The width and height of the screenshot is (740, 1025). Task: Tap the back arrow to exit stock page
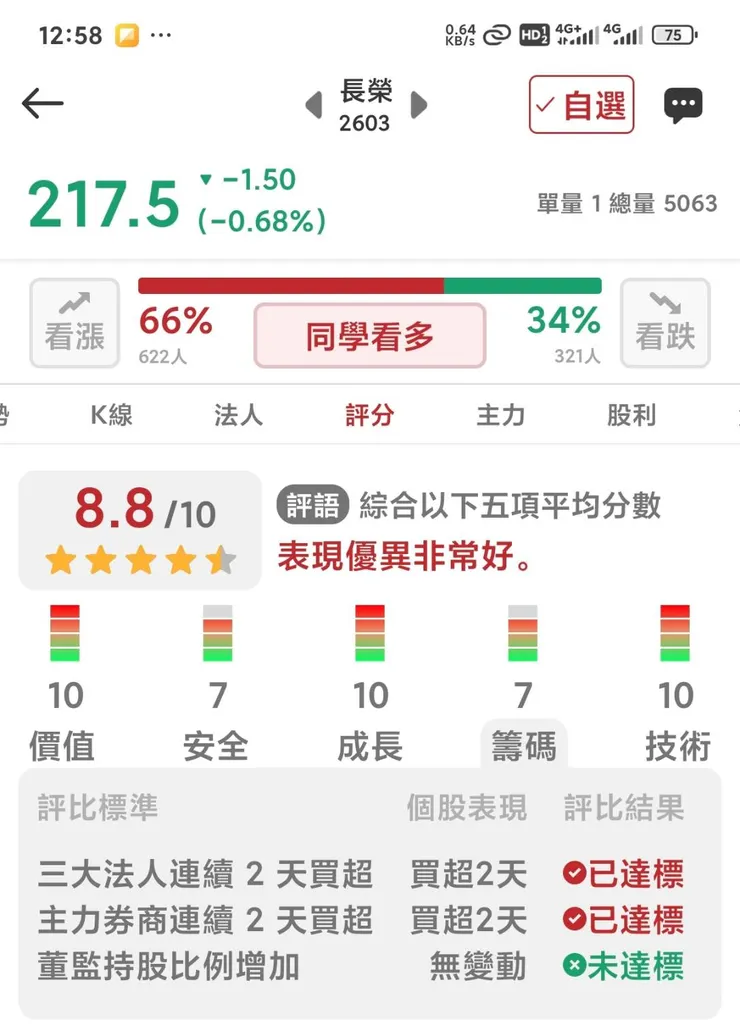[42, 104]
